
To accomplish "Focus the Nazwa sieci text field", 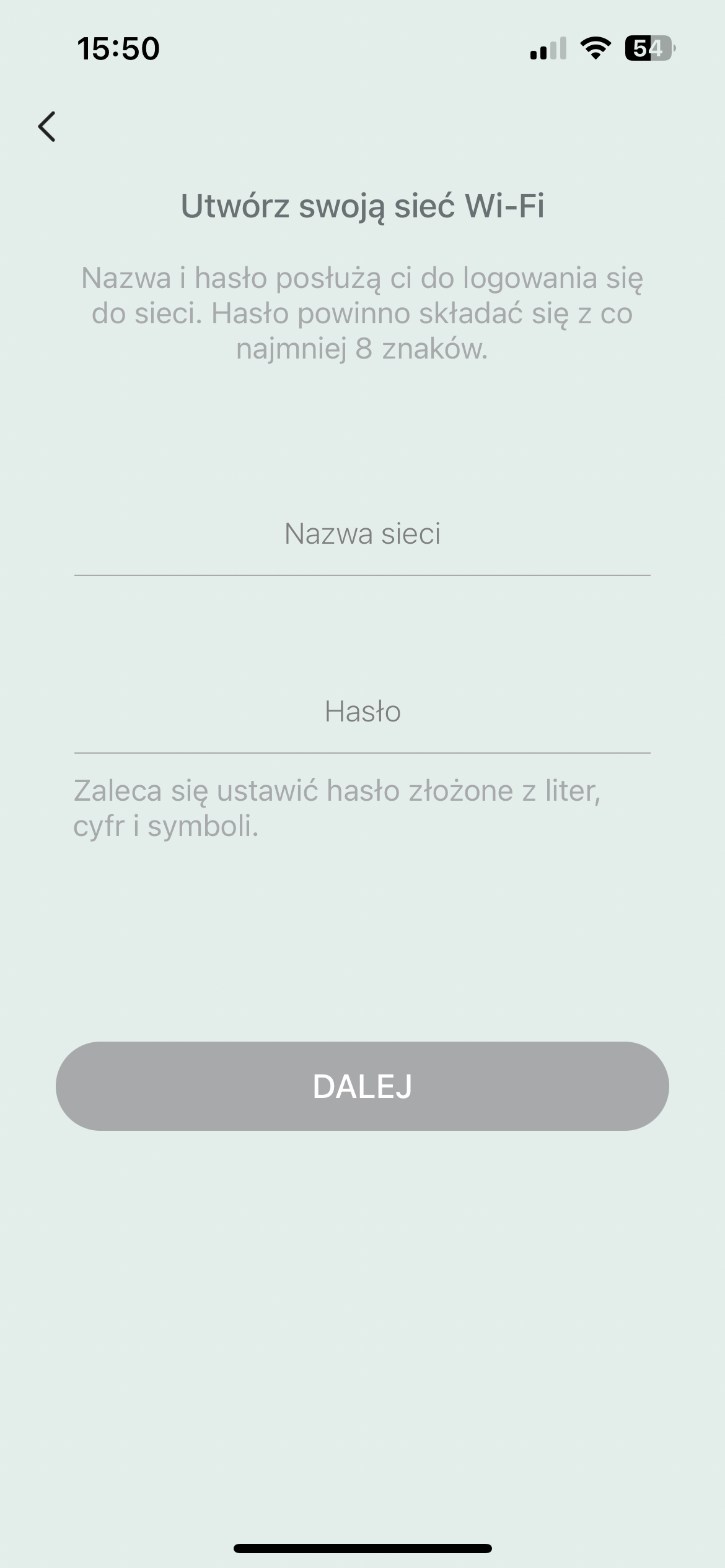I will pyautogui.click(x=362, y=534).
